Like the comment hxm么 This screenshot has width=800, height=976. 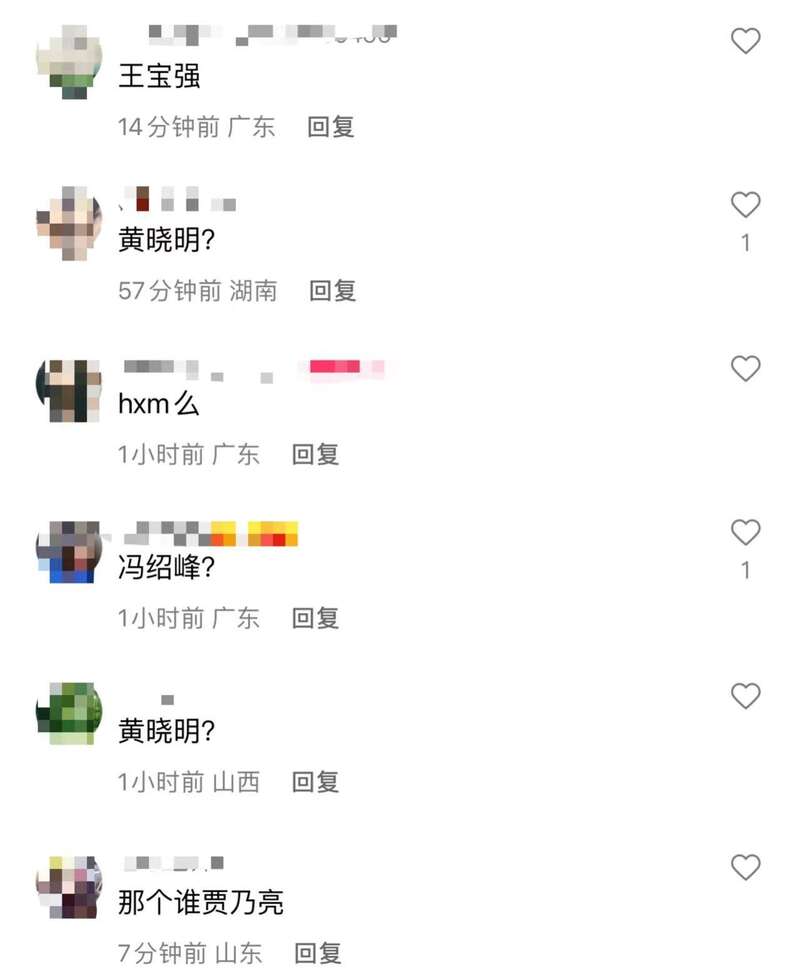[745, 369]
